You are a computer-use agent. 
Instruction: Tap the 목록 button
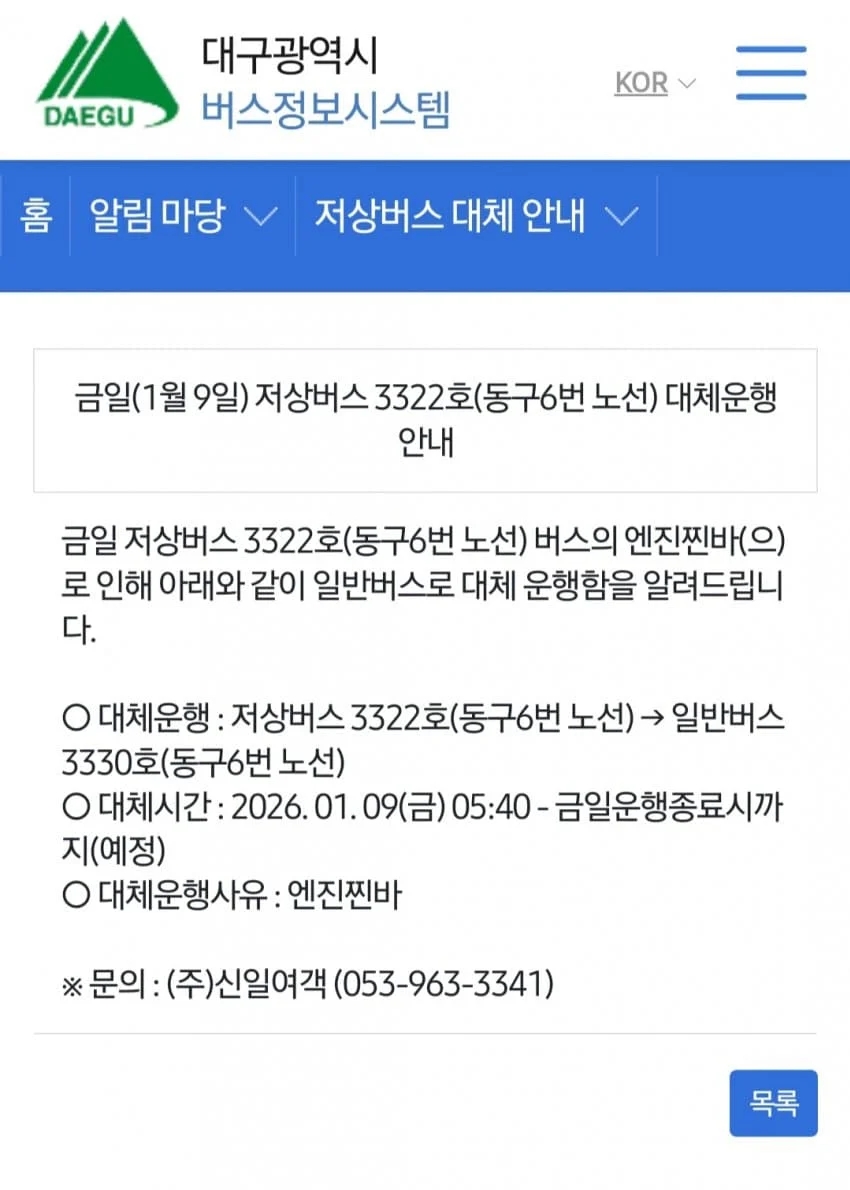click(x=773, y=1103)
